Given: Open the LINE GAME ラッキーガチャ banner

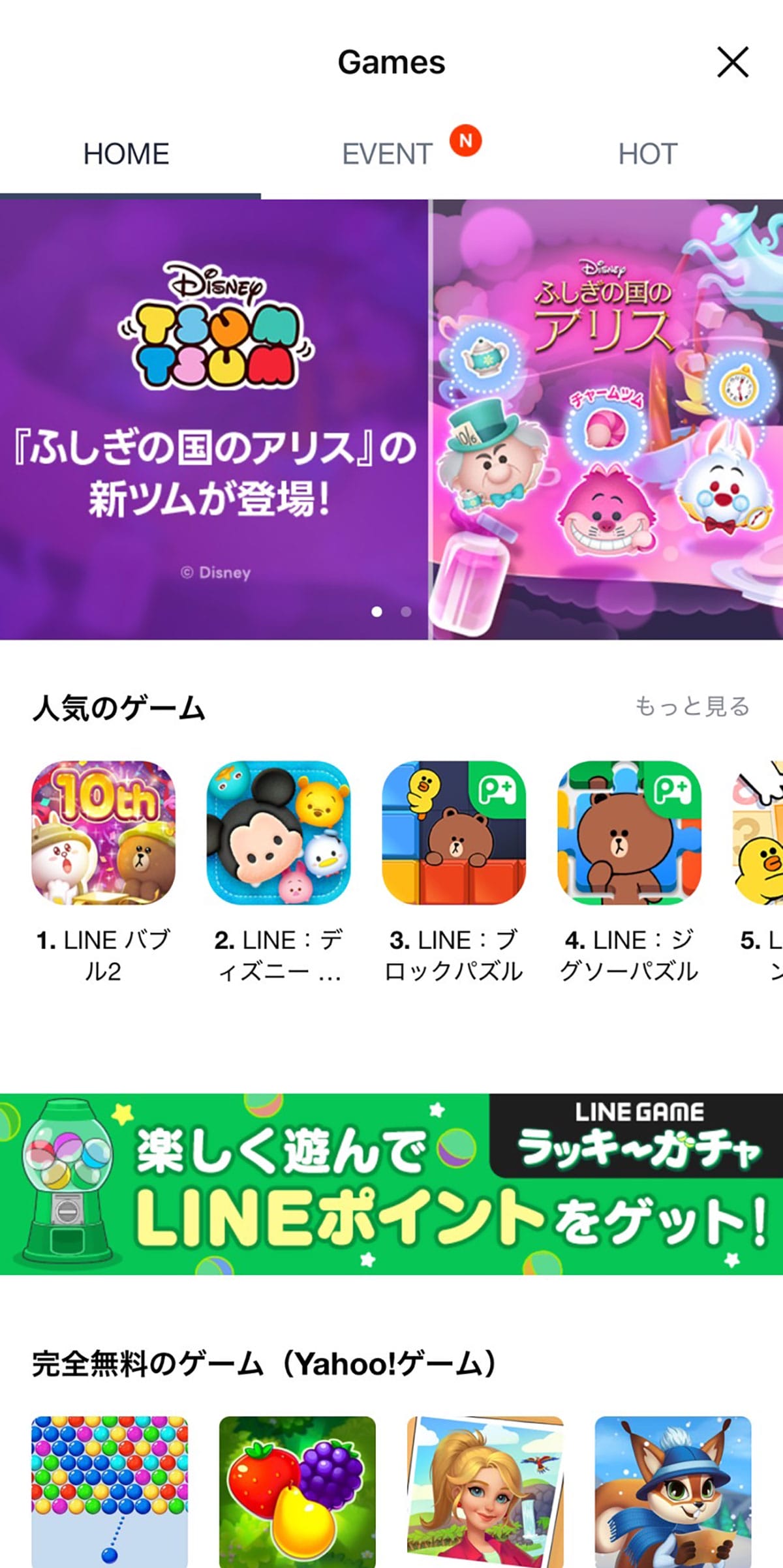Looking at the screenshot, I should 391,1184.
